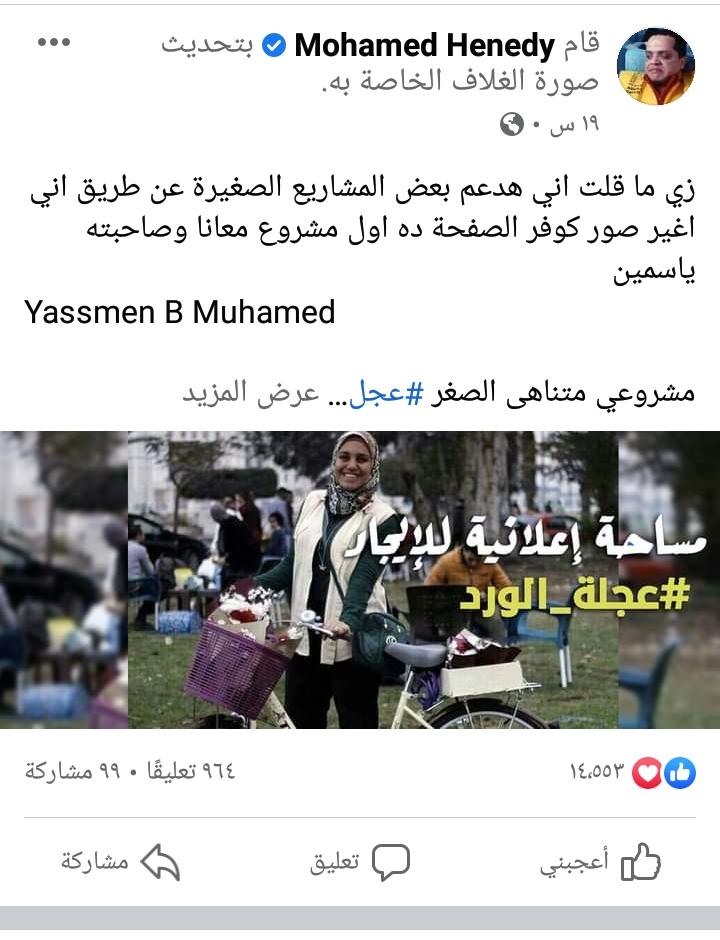The image size is (720, 940).
Task: Open the cover photo of the flower bike
Action: [x=360, y=579]
